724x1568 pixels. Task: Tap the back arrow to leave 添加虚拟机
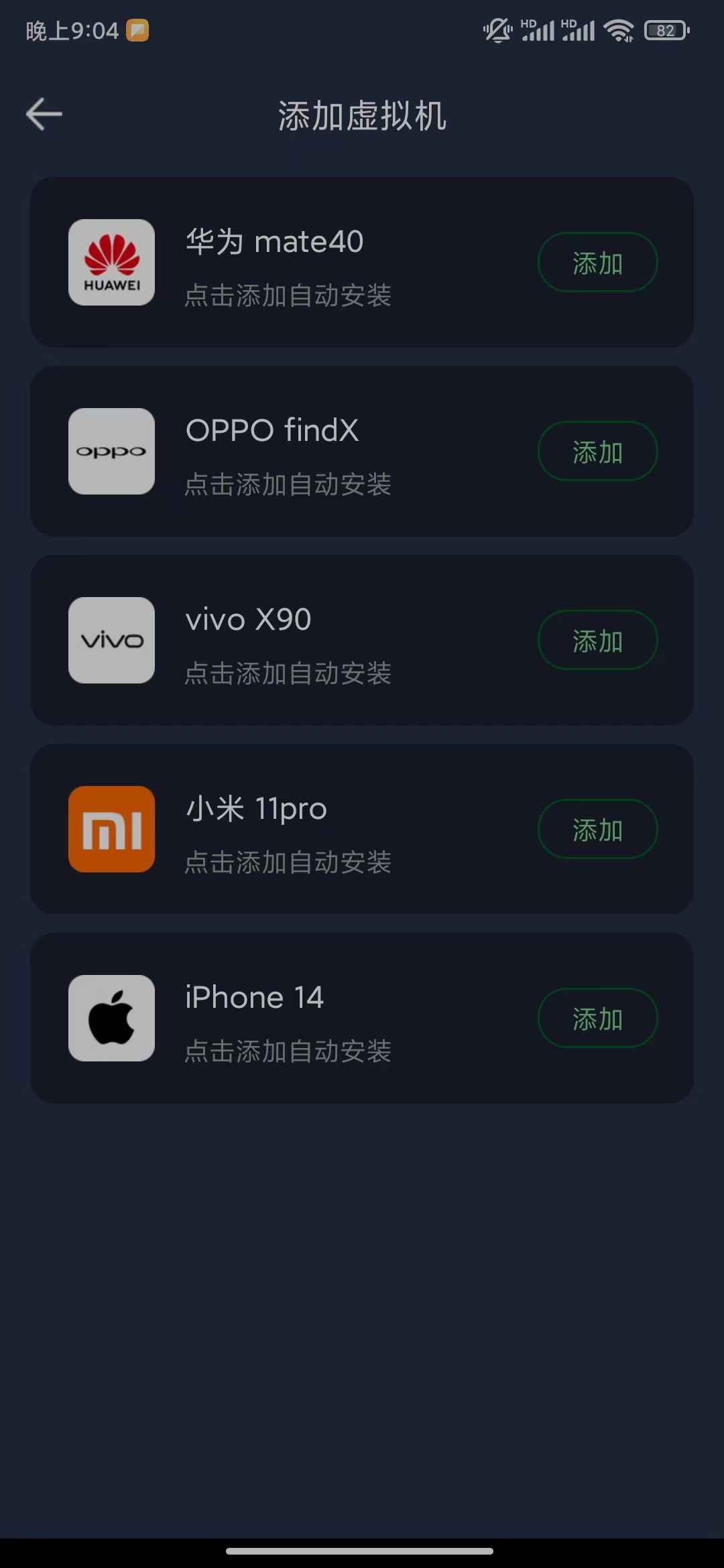43,113
